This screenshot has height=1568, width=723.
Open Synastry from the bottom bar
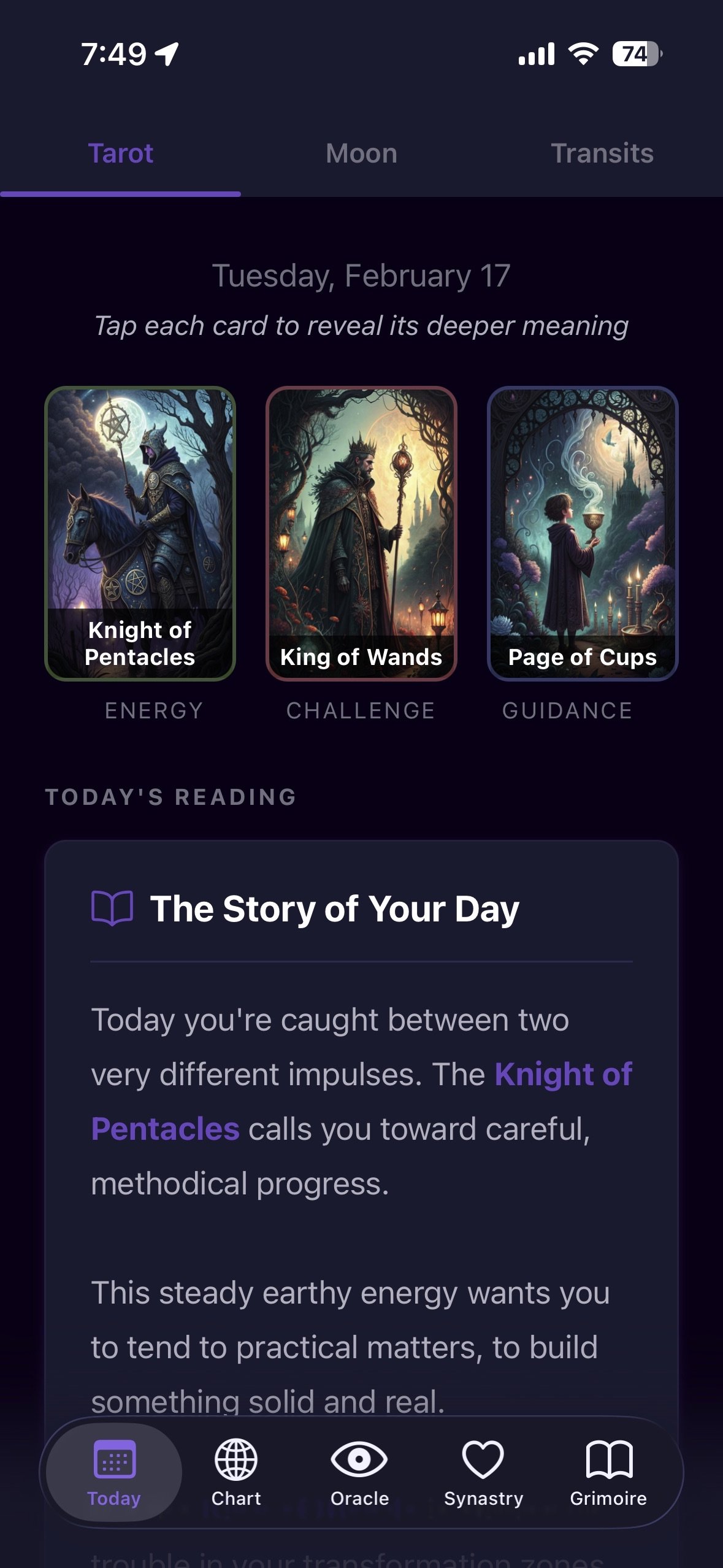(483, 1472)
